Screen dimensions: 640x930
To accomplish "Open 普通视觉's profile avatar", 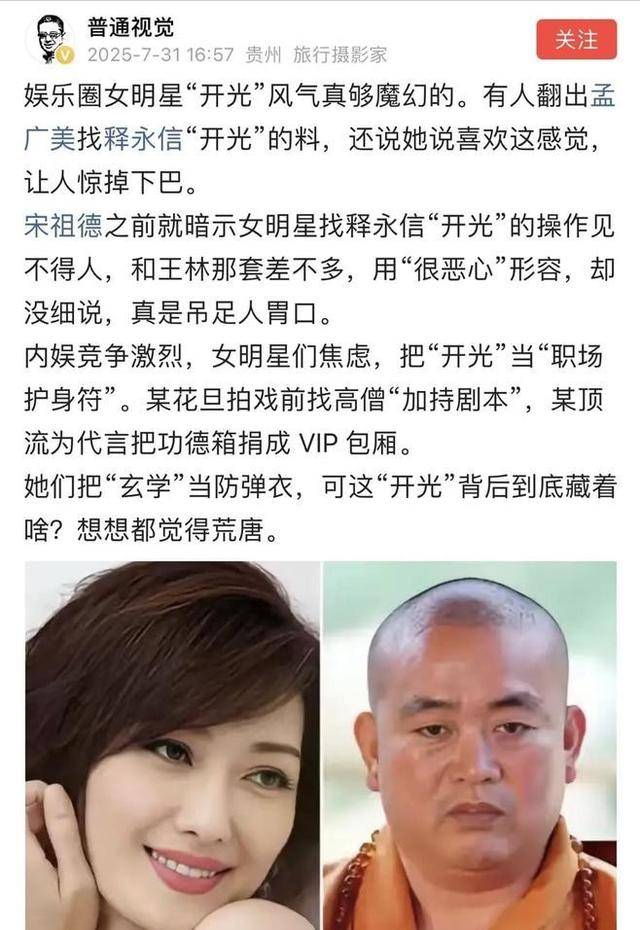I will click(x=48, y=38).
